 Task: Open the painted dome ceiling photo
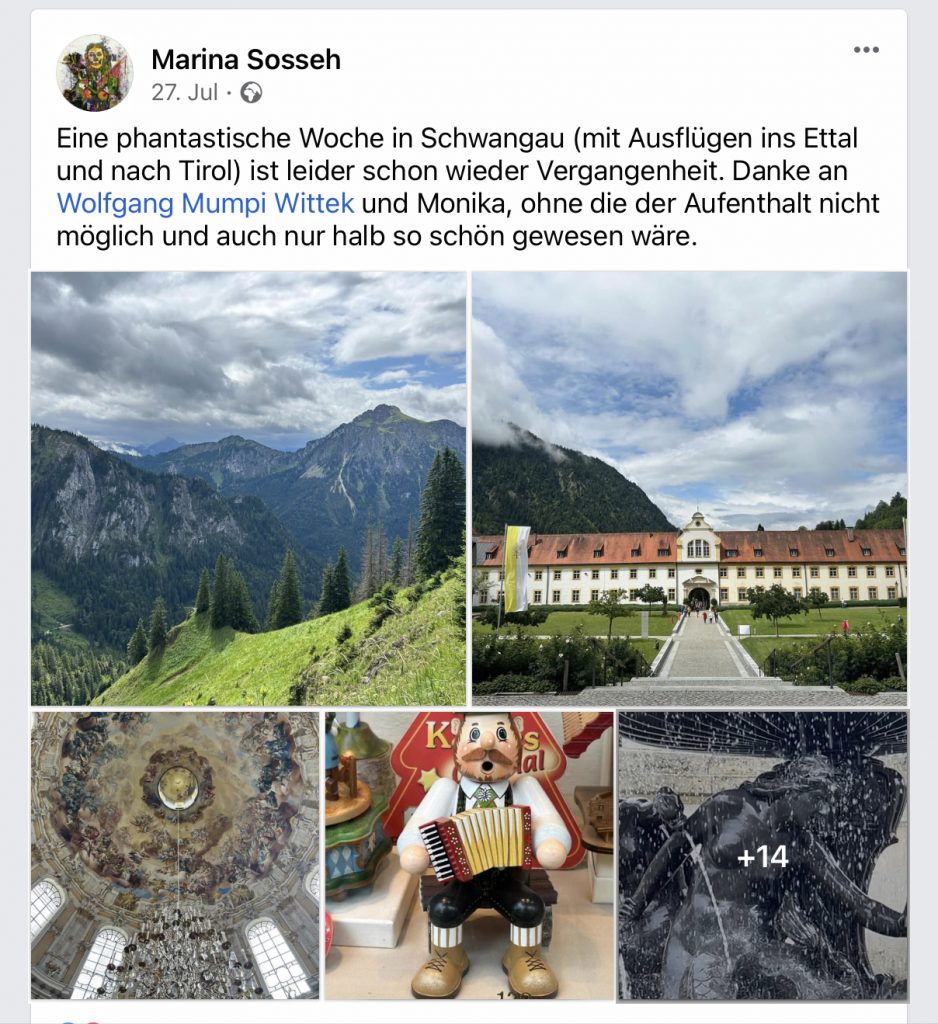(x=175, y=855)
